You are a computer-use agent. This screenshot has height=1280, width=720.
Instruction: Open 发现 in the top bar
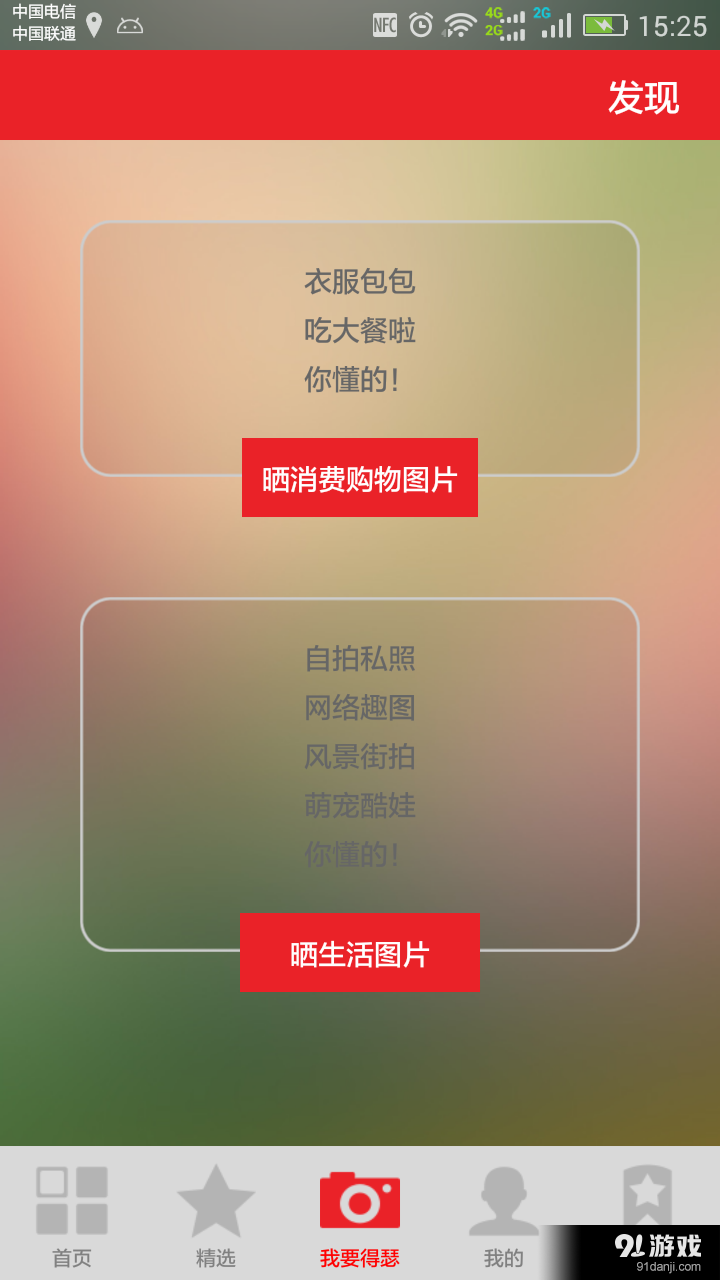[x=645, y=96]
